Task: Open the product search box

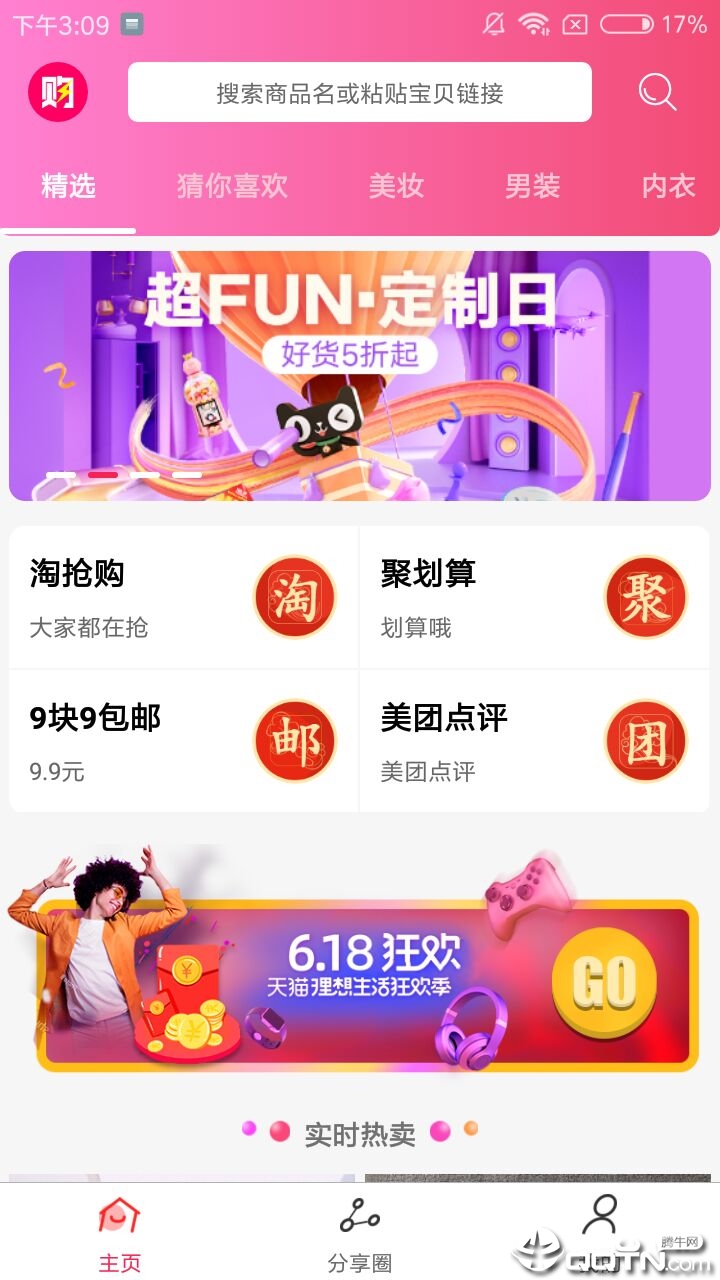Action: (x=360, y=93)
